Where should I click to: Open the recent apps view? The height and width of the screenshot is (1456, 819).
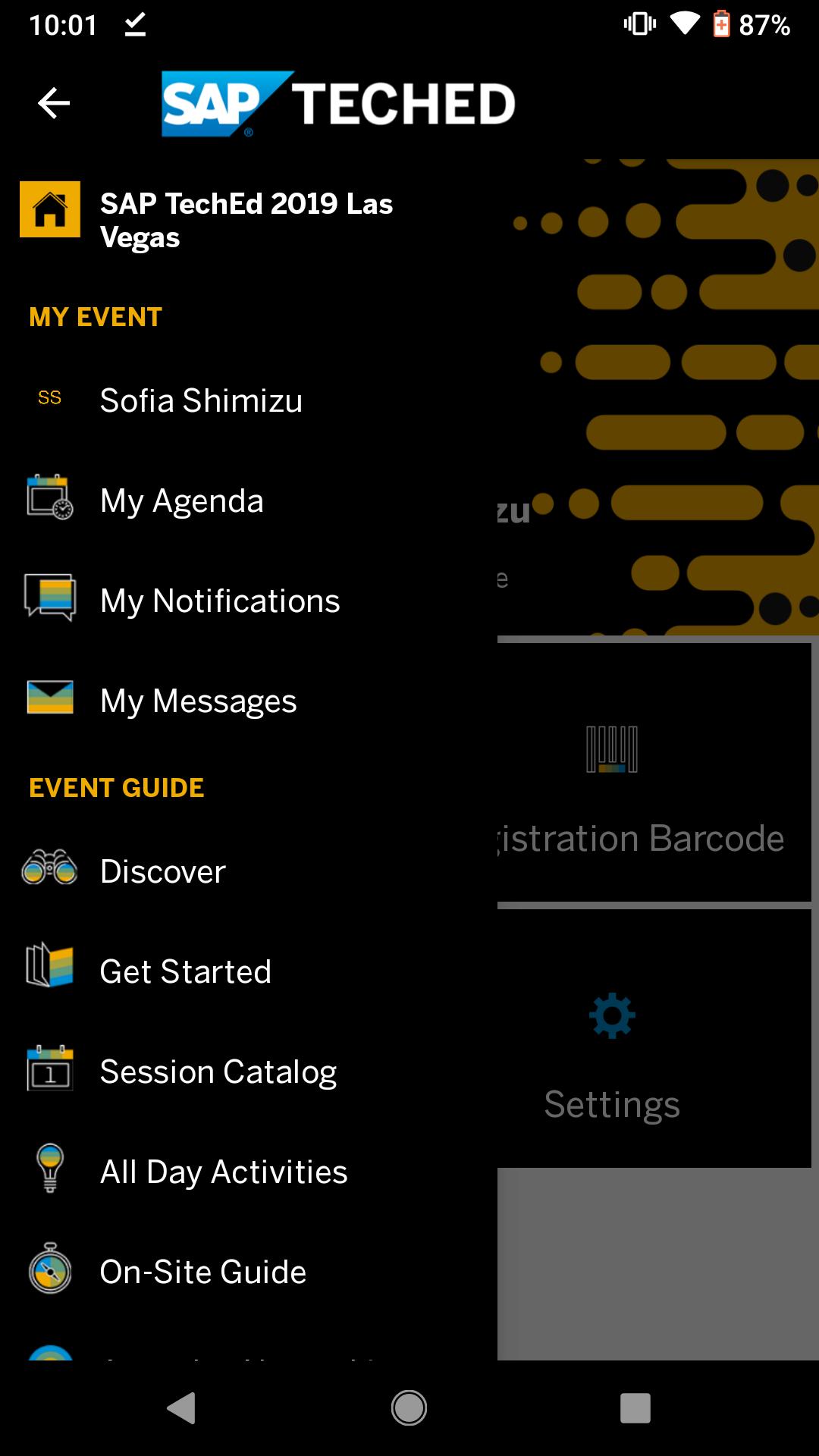635,1408
